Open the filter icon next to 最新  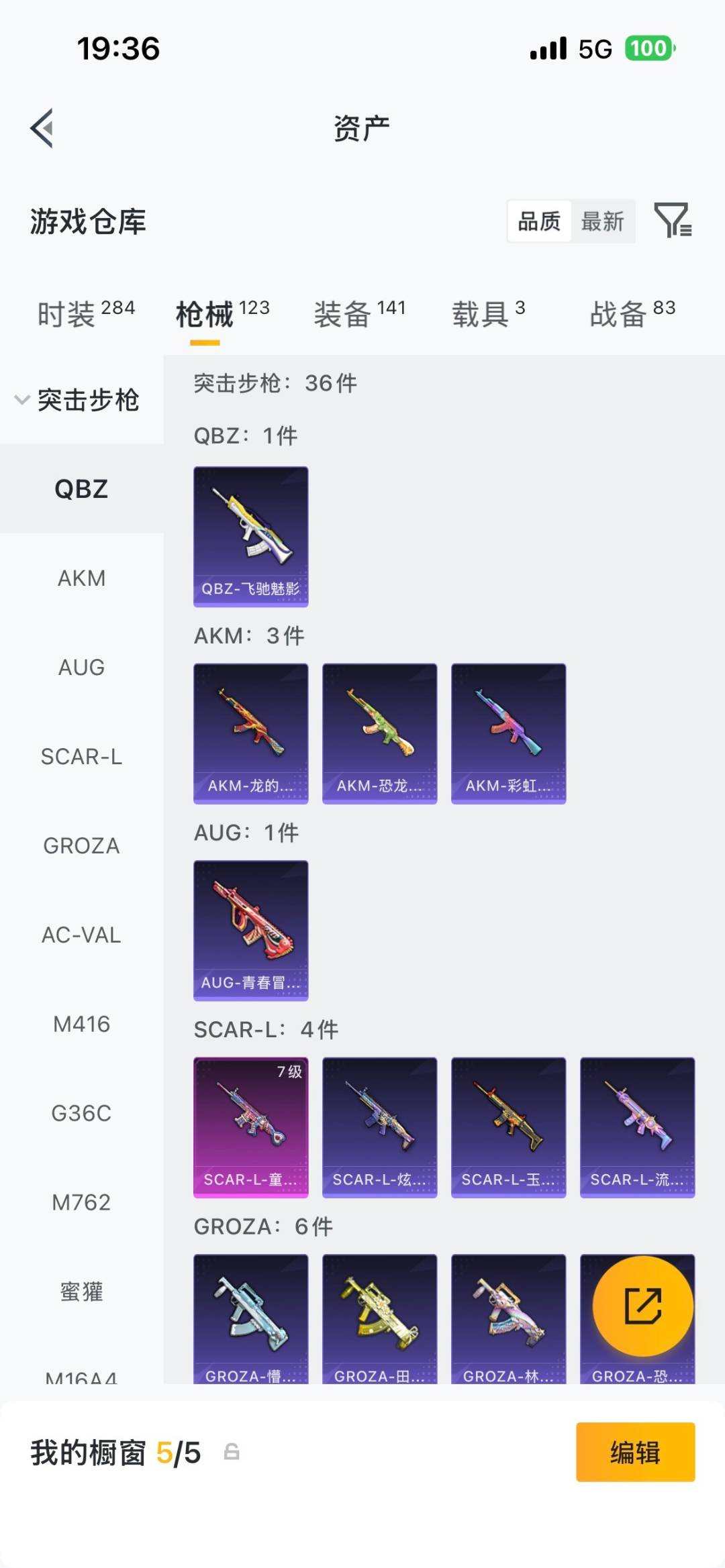[673, 220]
